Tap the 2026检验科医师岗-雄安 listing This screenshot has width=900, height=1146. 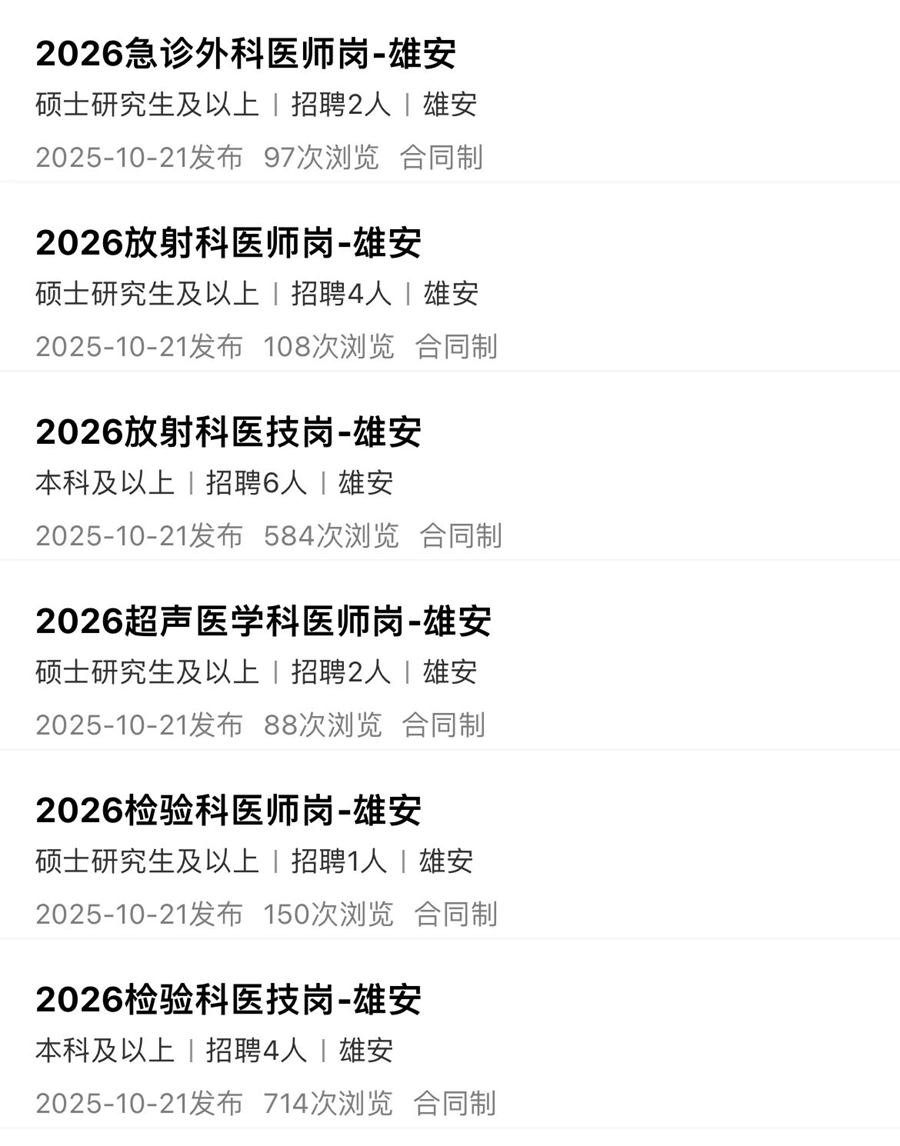click(x=229, y=810)
